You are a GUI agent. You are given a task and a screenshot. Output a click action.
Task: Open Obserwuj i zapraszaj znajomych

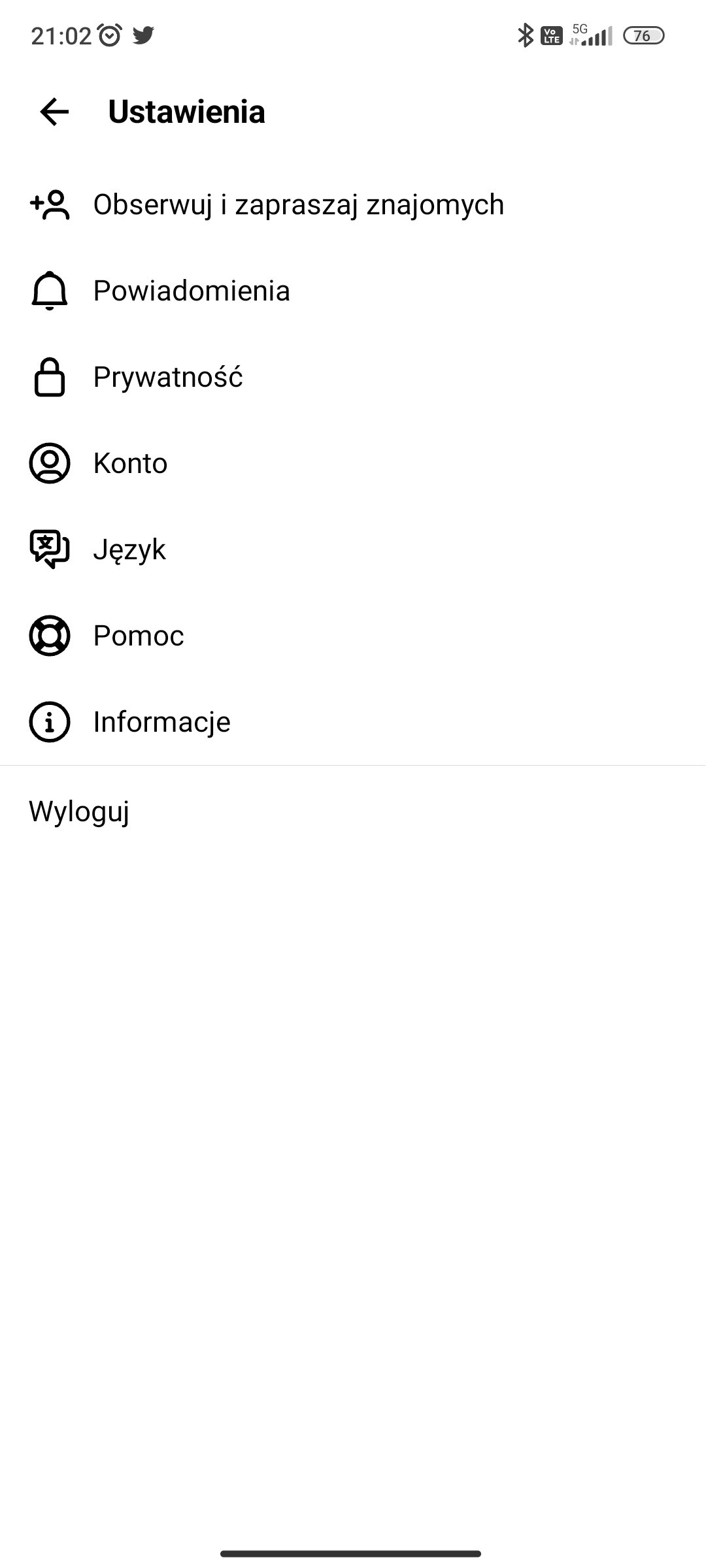353,204
